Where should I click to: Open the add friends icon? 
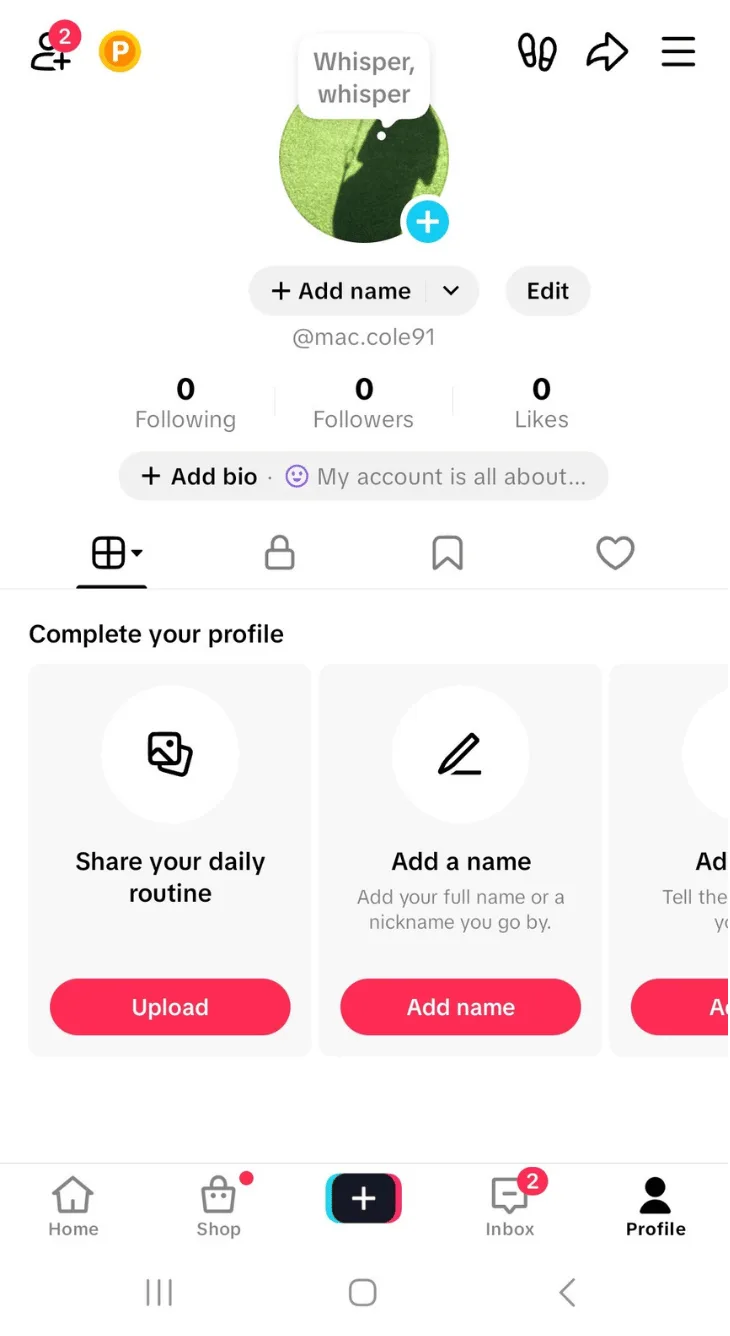pos(50,52)
